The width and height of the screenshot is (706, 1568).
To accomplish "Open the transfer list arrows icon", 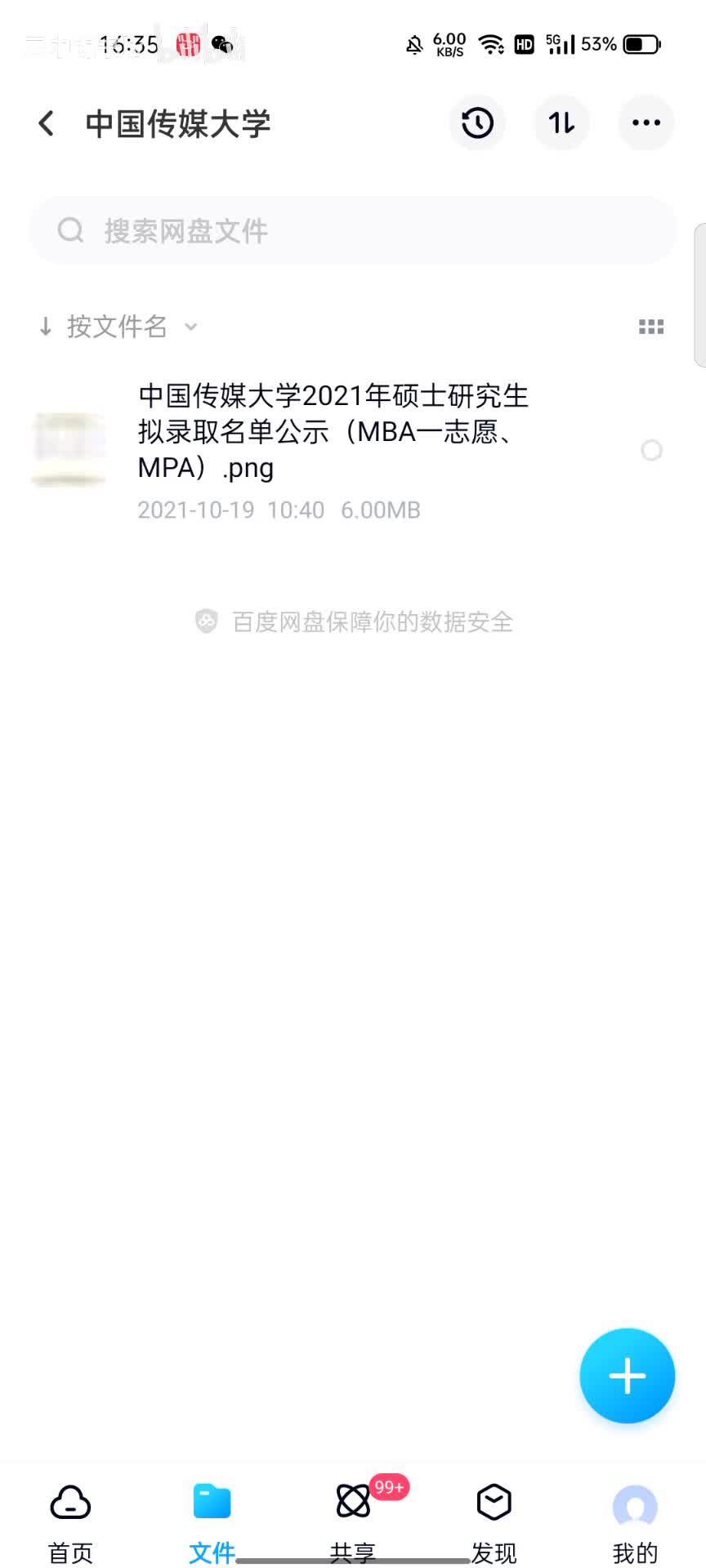I will [x=561, y=123].
